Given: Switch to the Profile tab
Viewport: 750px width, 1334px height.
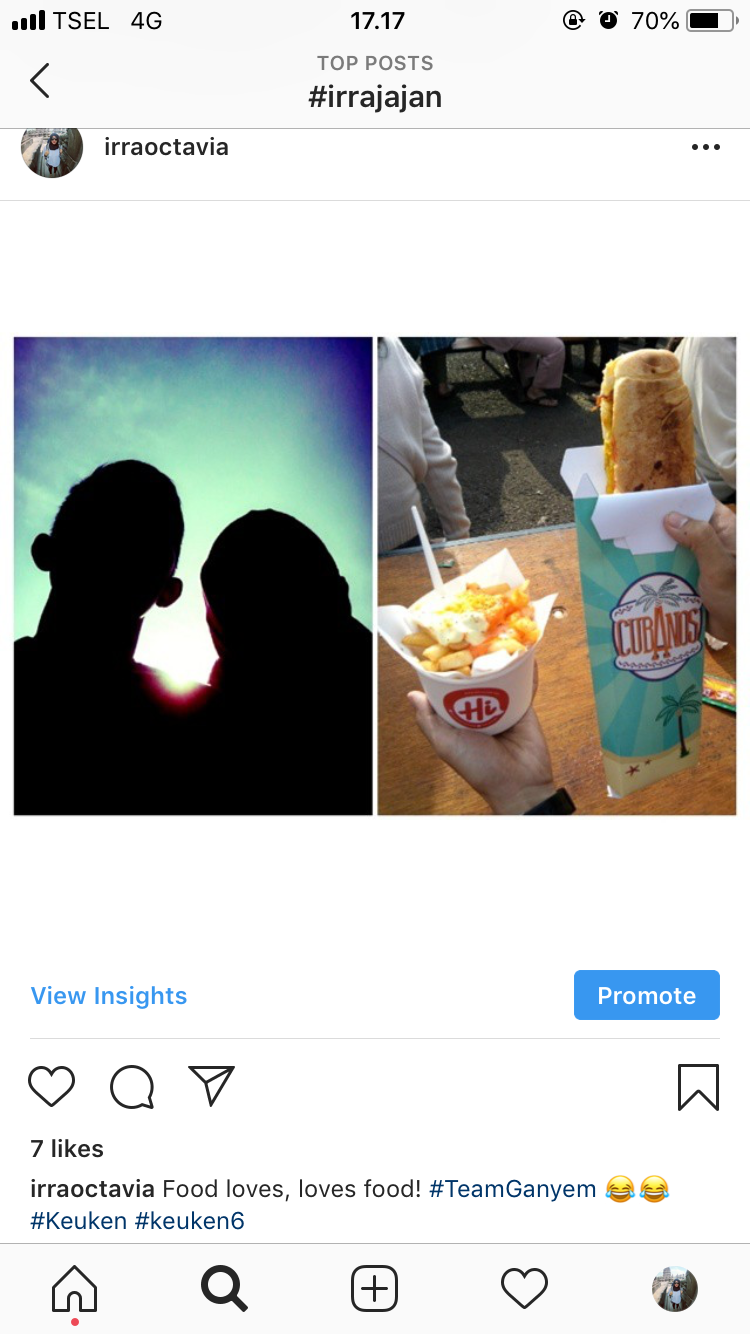Looking at the screenshot, I should point(675,1289).
